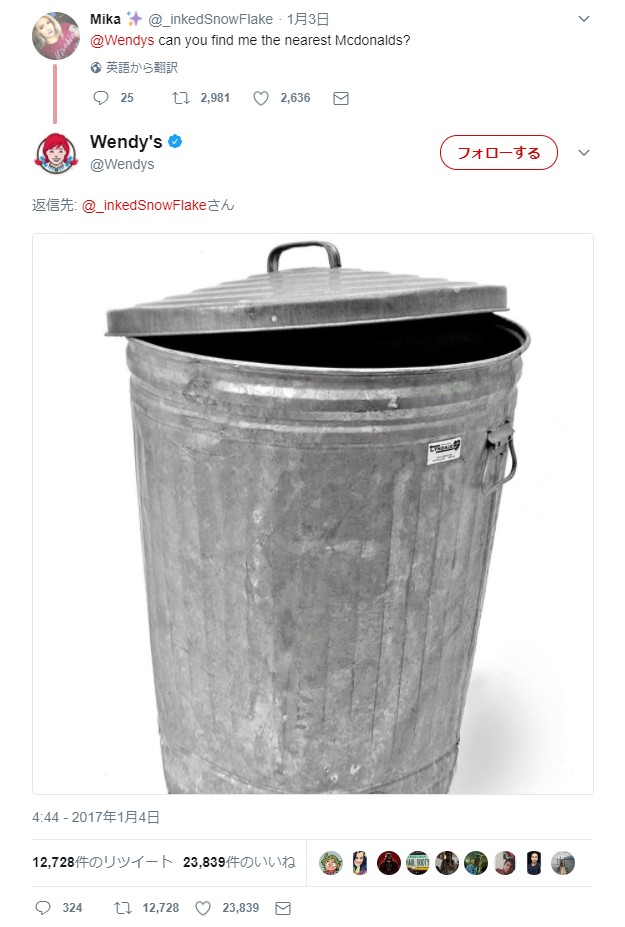This screenshot has height=927, width=625.
Task: Open the 4:44 - 2017年1月4日 timestamp
Action: tap(95, 817)
